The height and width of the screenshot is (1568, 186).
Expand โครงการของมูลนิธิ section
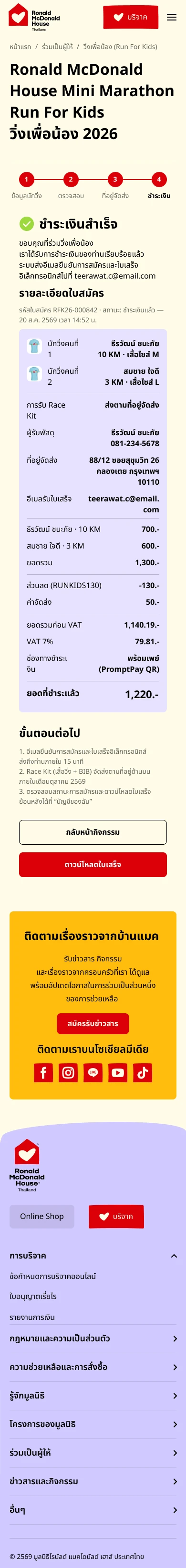(93, 1424)
